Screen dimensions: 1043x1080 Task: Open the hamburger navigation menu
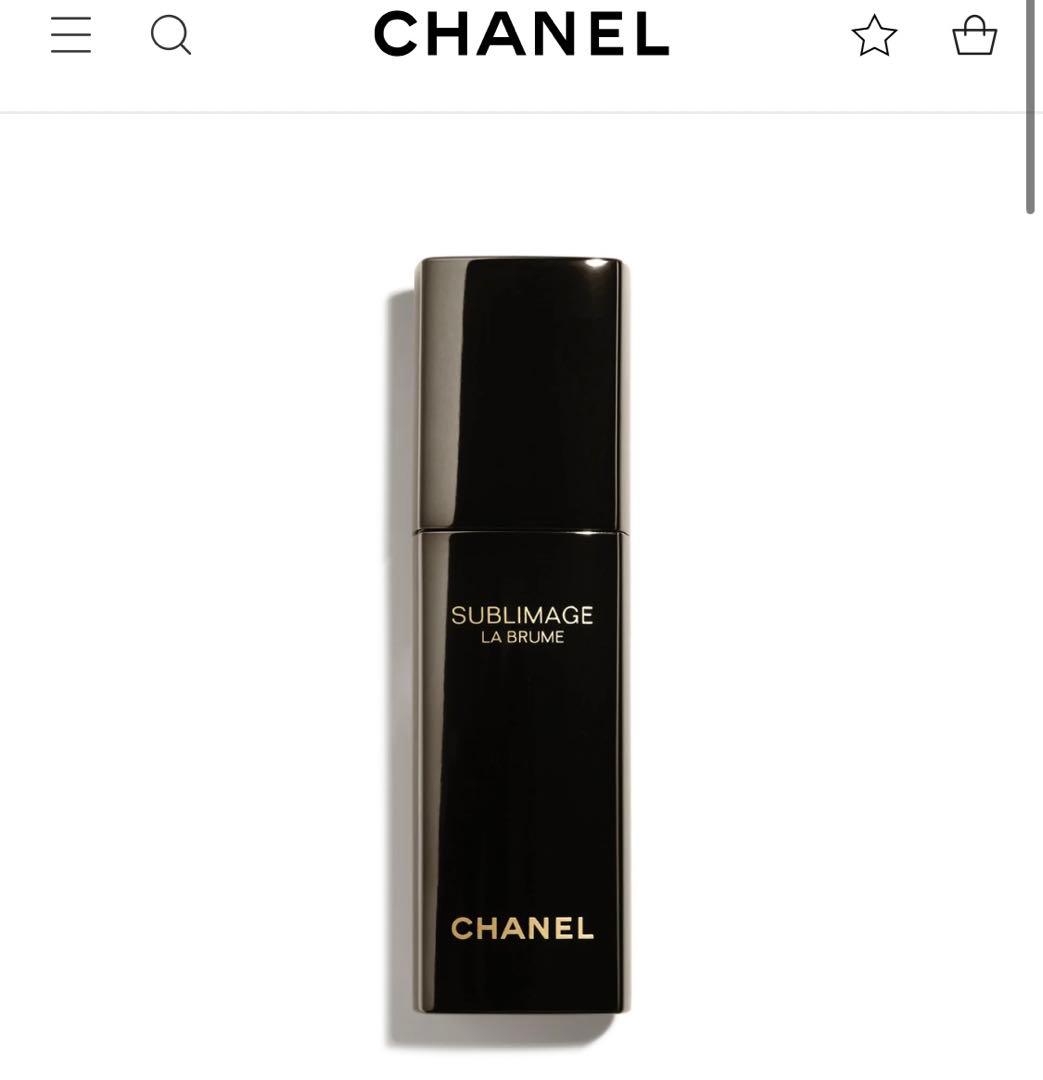71,35
